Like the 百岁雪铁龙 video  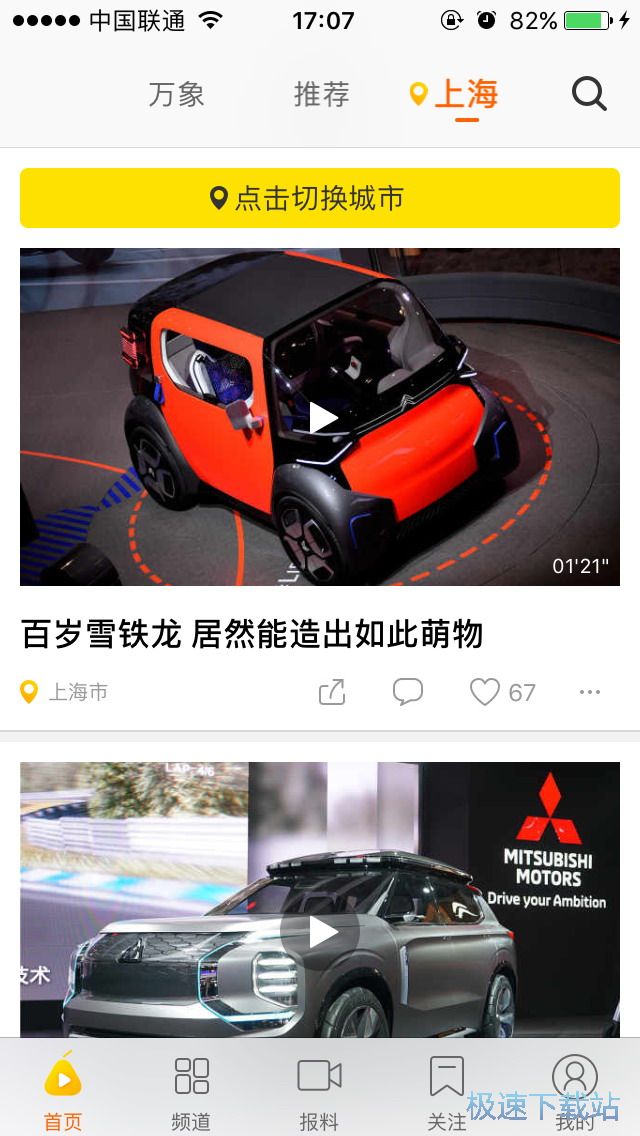coord(486,692)
